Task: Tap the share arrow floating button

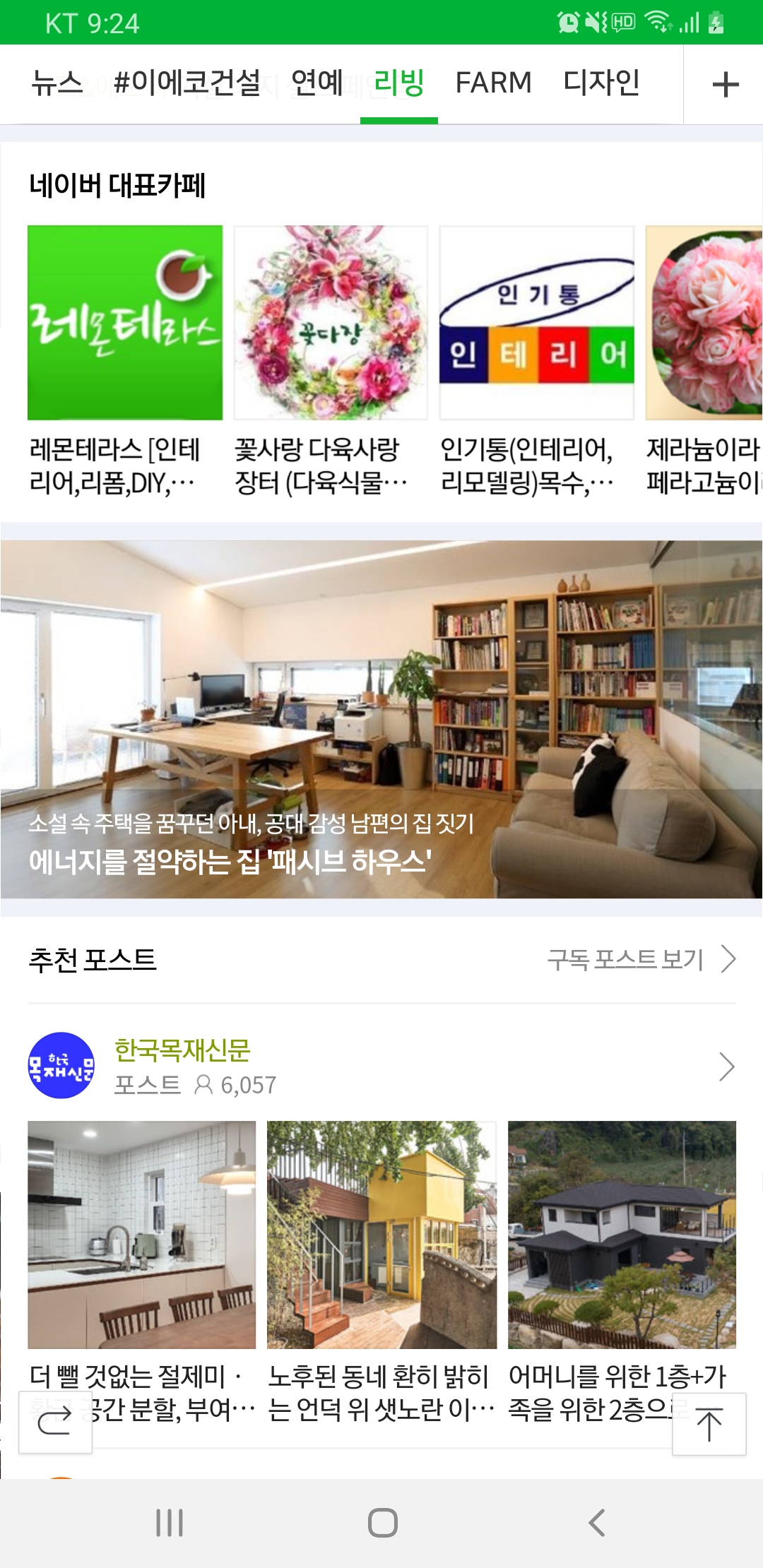Action: click(55, 1423)
